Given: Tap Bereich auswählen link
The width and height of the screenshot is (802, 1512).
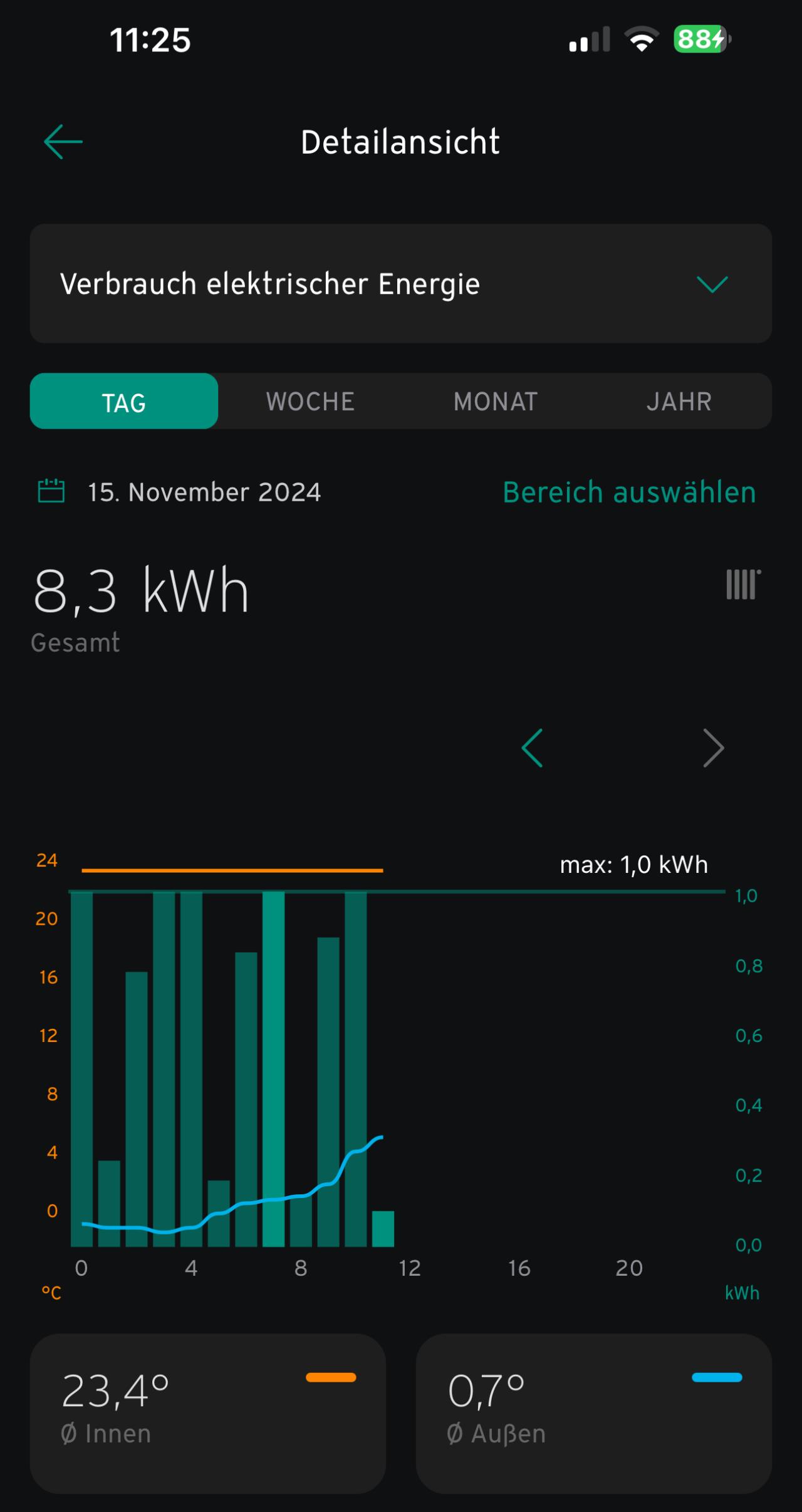Looking at the screenshot, I should [x=629, y=492].
